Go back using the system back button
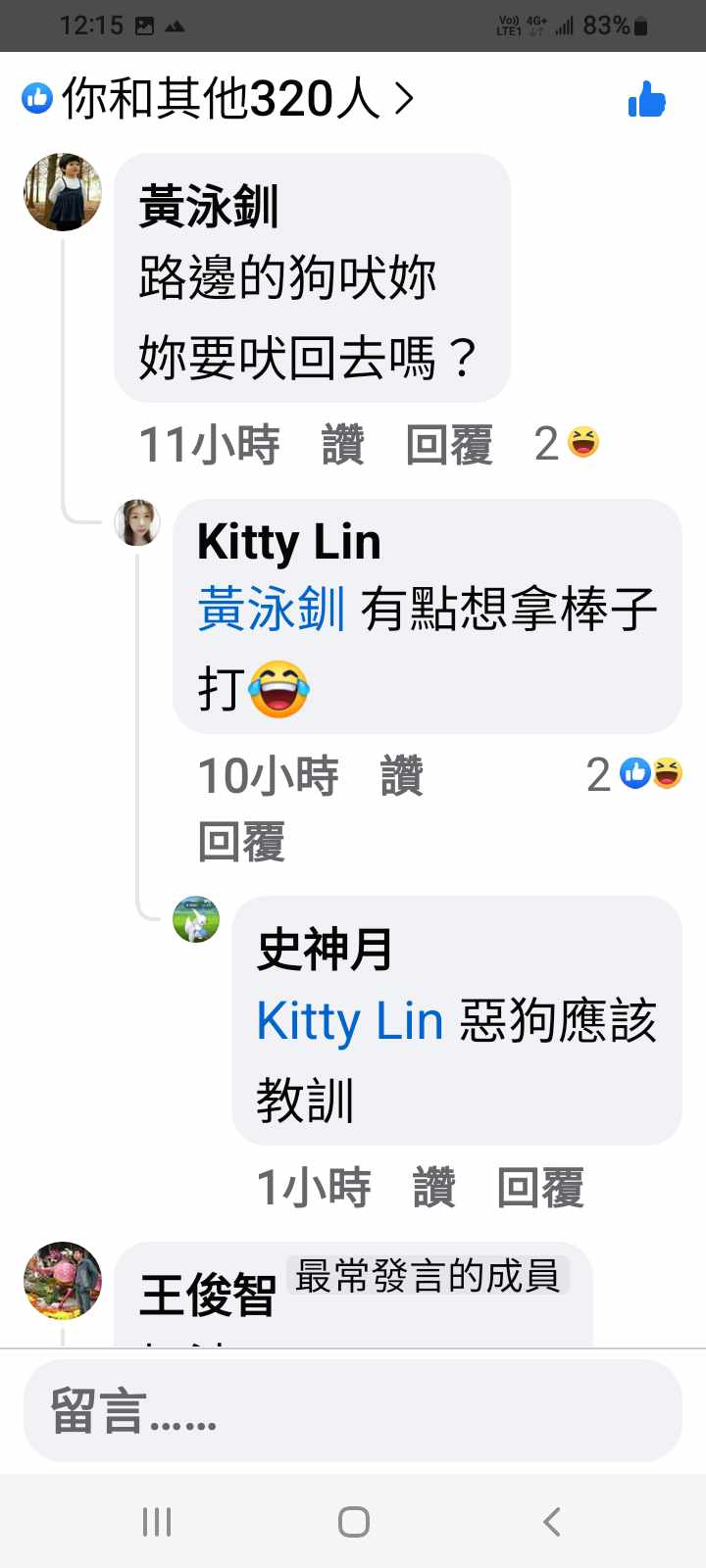Viewport: 706px width, 1568px height. coord(551,1521)
